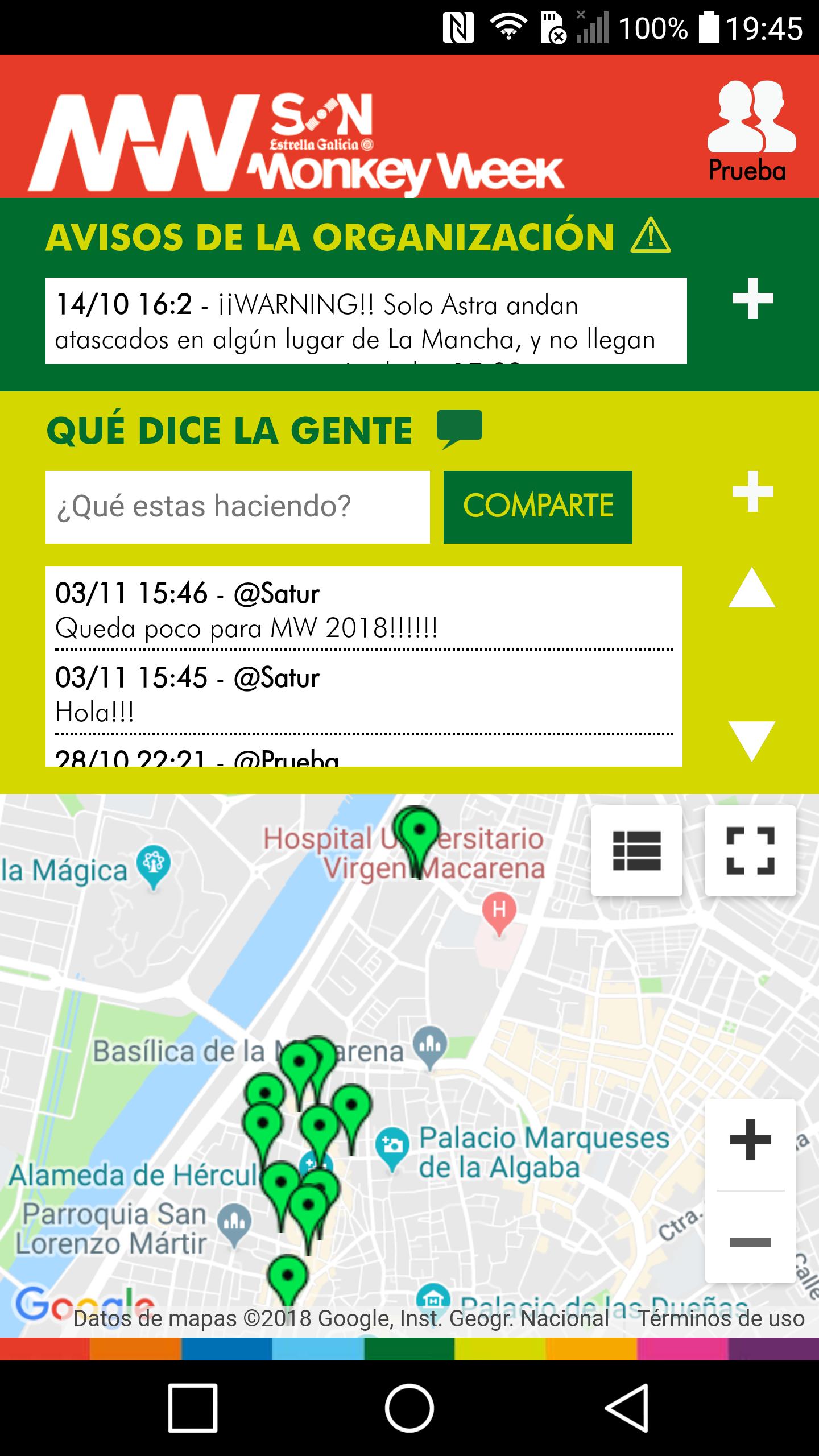Open Términos de uso link on the map
Image resolution: width=819 pixels, height=1456 pixels.
[721, 1318]
